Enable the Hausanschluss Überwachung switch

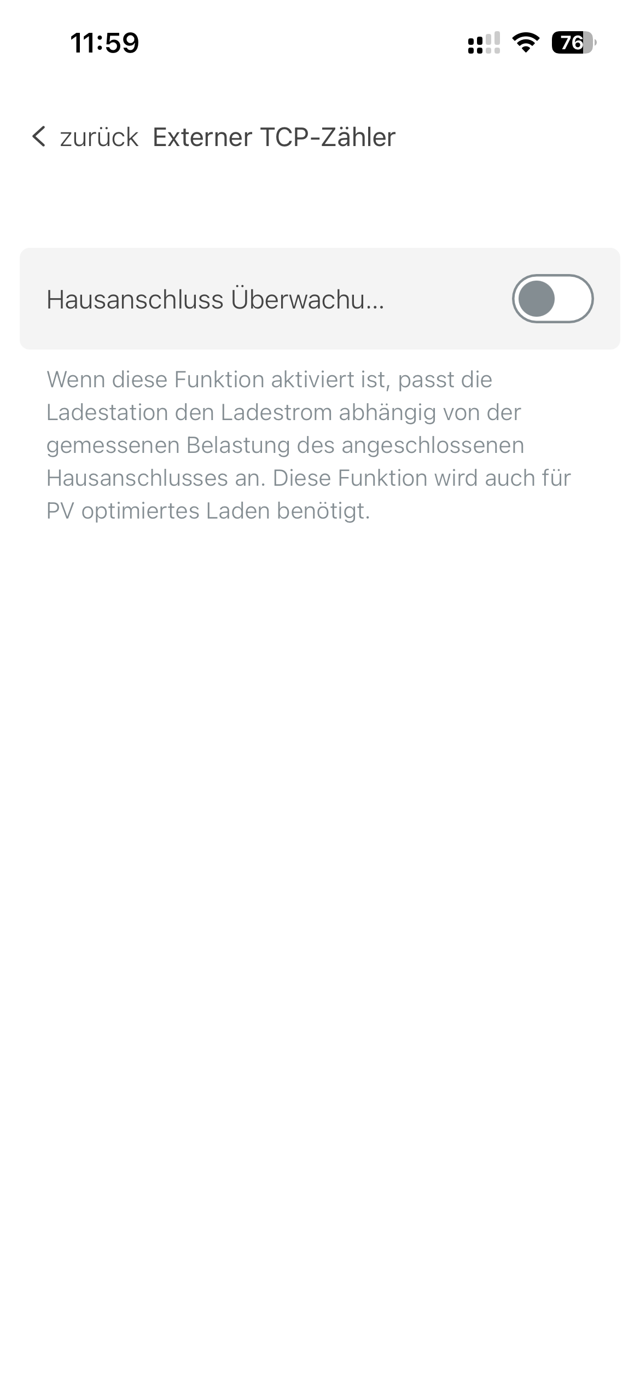coord(553,299)
